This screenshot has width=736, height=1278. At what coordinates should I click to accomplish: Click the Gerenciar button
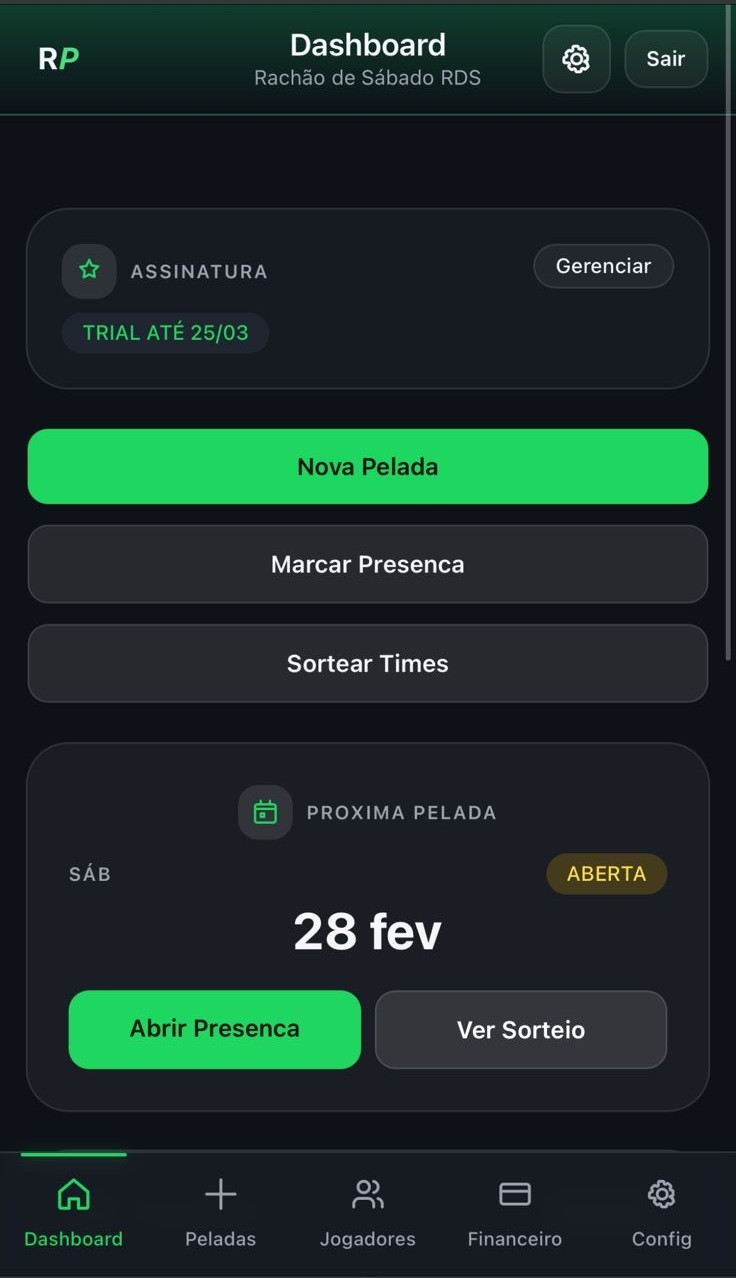point(603,266)
